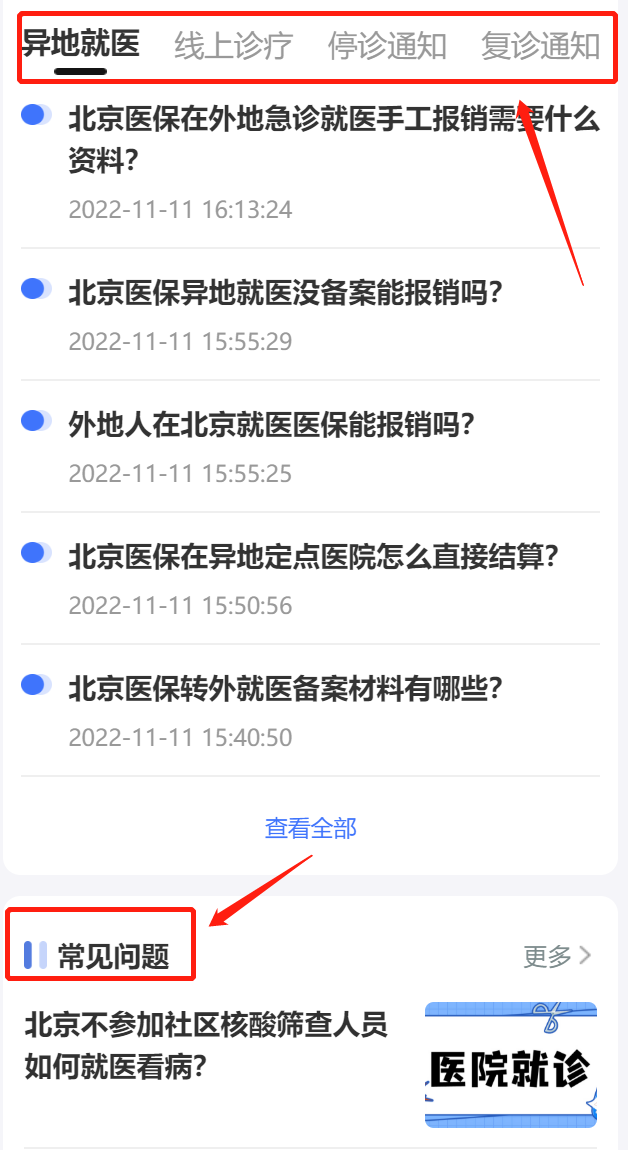This screenshot has height=1150, width=628.
Task: Select the 复诊通知 tab
Action: pyautogui.click(x=540, y=46)
